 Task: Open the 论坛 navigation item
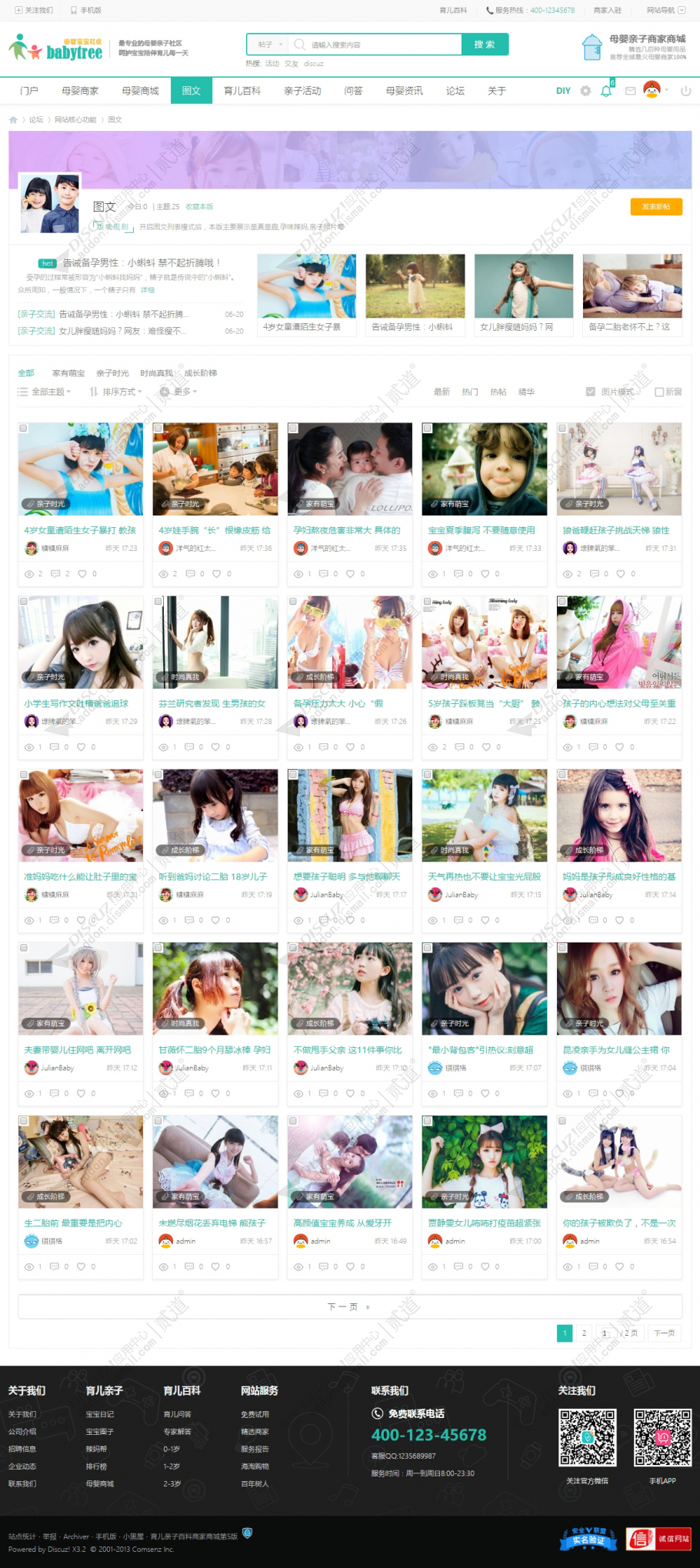[x=455, y=91]
